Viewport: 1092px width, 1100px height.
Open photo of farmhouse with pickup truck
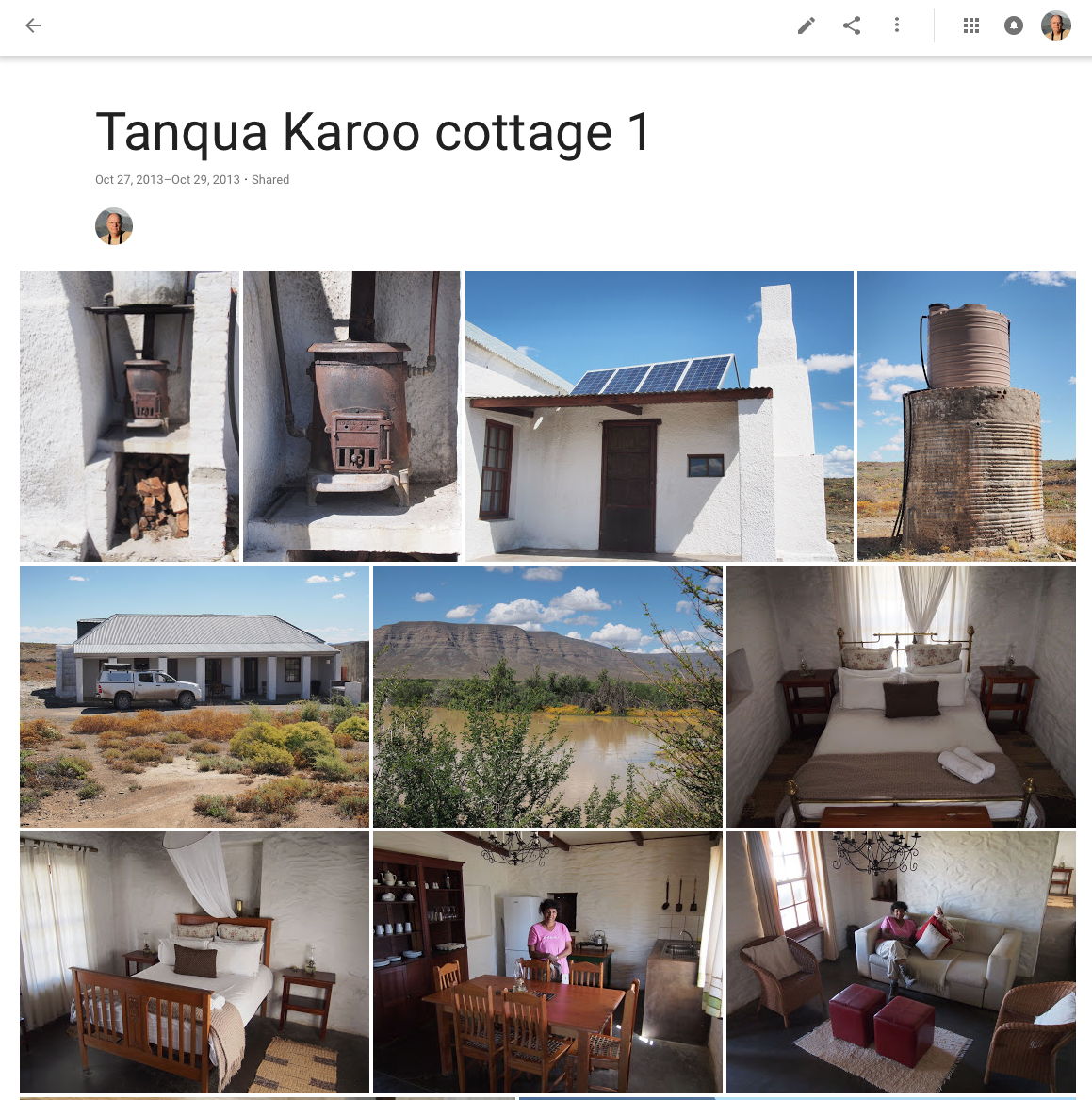pyautogui.click(x=194, y=697)
